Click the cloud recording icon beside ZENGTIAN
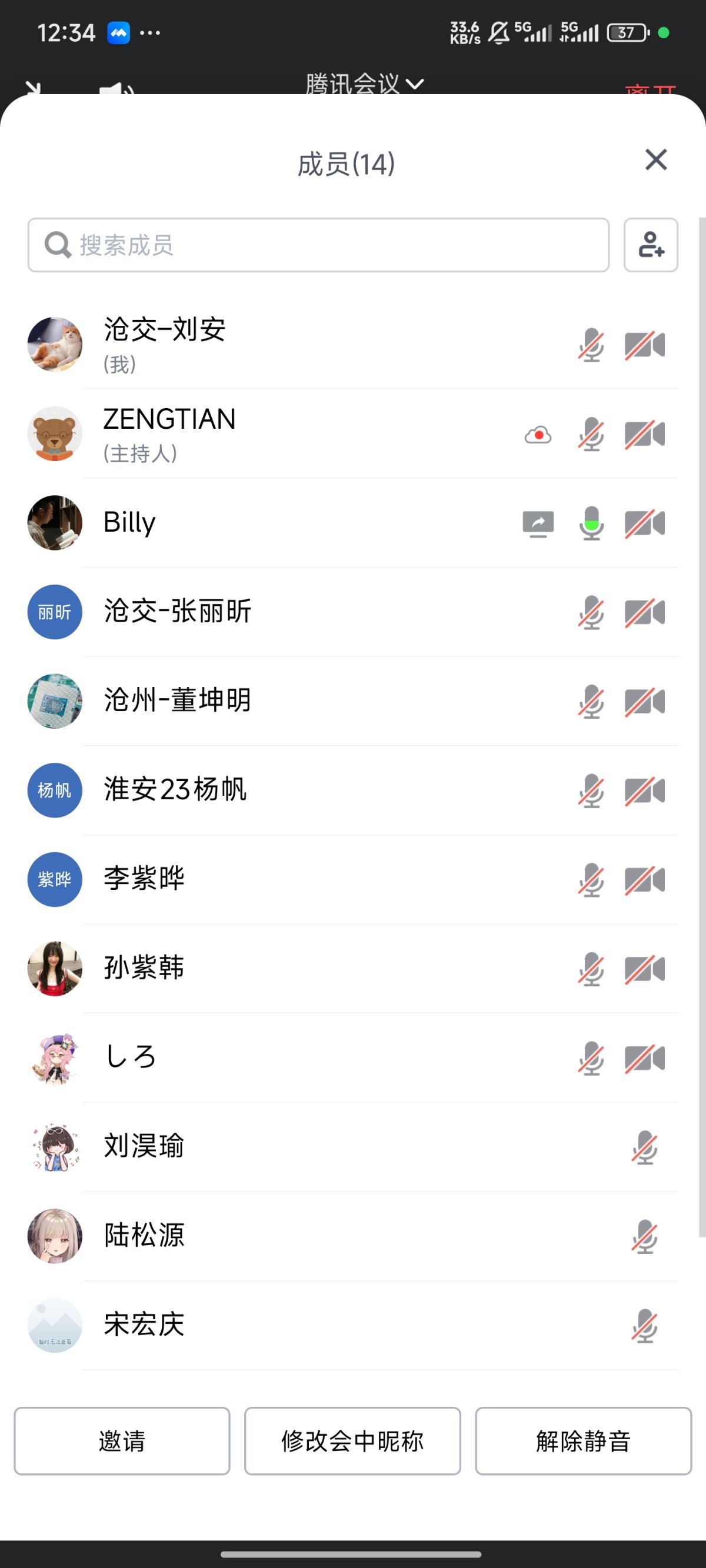Screen dimensions: 706x1568 pos(538,433)
